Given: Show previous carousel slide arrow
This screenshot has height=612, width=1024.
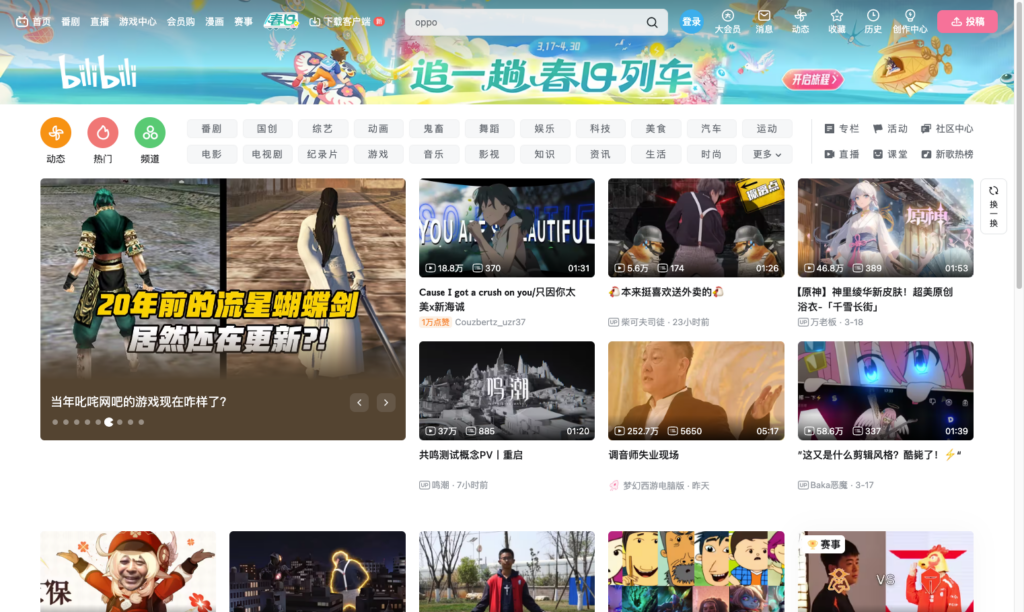Looking at the screenshot, I should (x=360, y=402).
